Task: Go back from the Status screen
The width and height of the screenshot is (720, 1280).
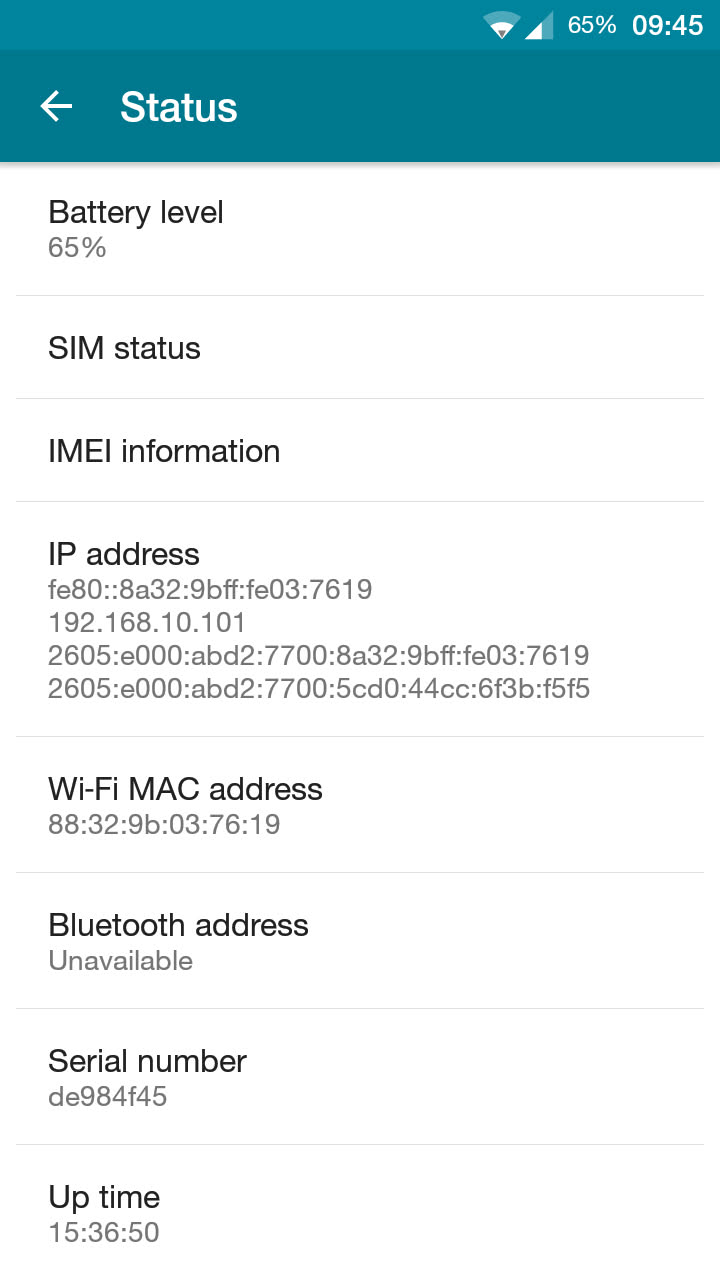Action: 56,106
